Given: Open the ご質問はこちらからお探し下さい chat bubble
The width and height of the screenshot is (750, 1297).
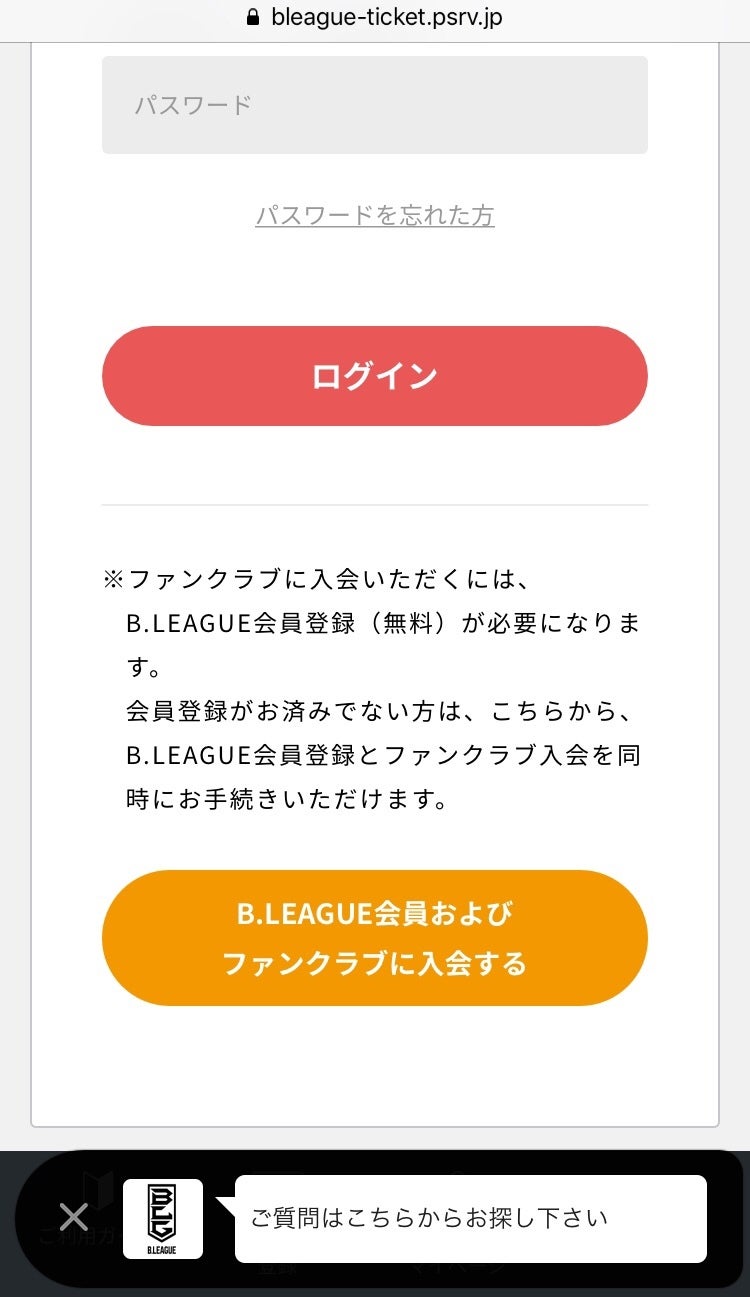Looking at the screenshot, I should point(470,1219).
